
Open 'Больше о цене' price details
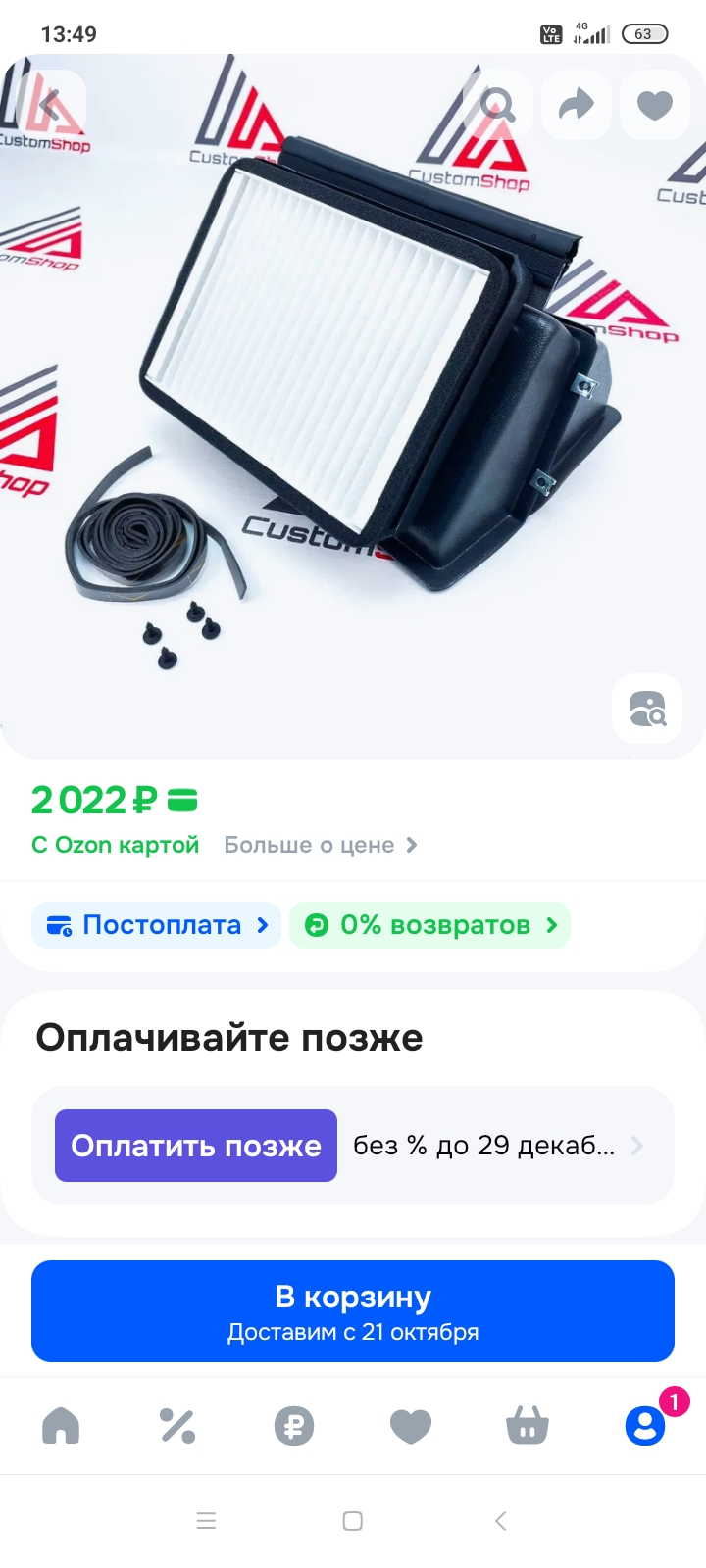coord(320,845)
